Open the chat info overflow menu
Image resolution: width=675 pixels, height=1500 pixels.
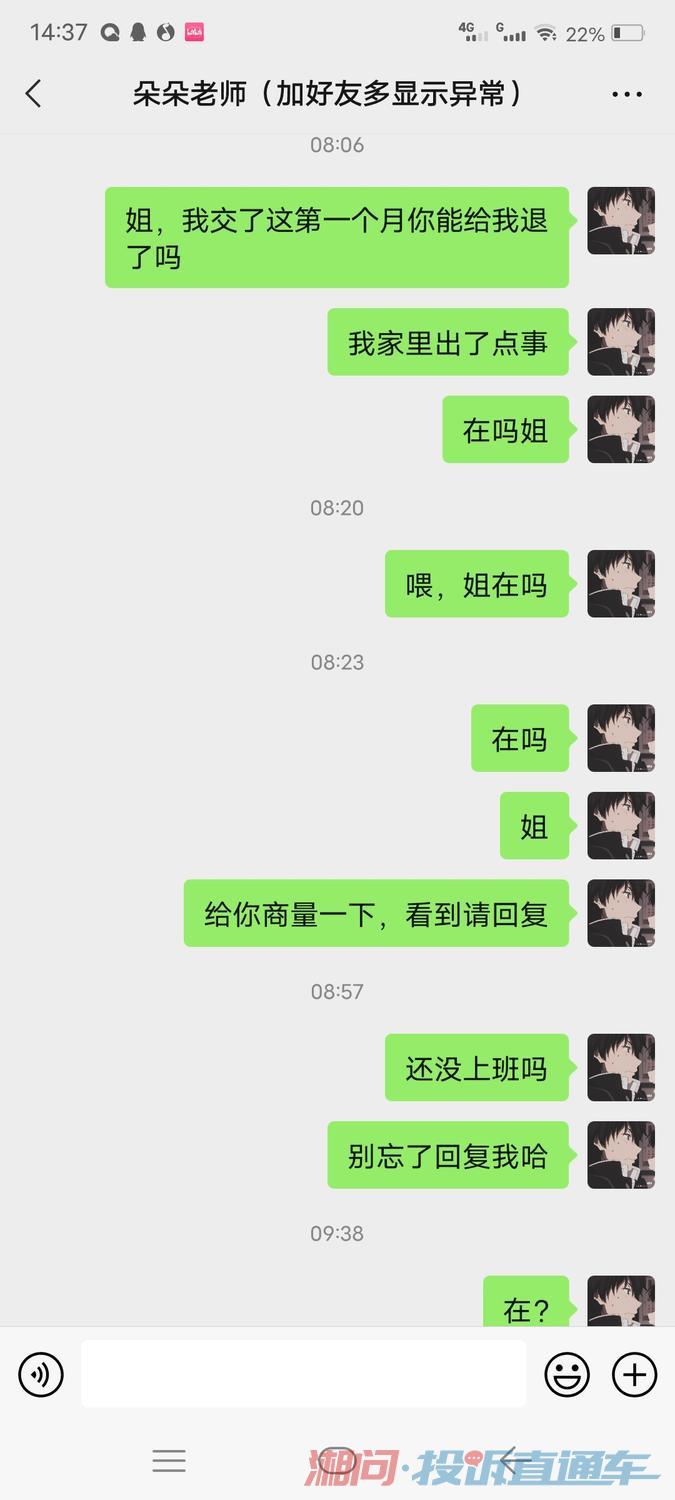pyautogui.click(x=627, y=95)
